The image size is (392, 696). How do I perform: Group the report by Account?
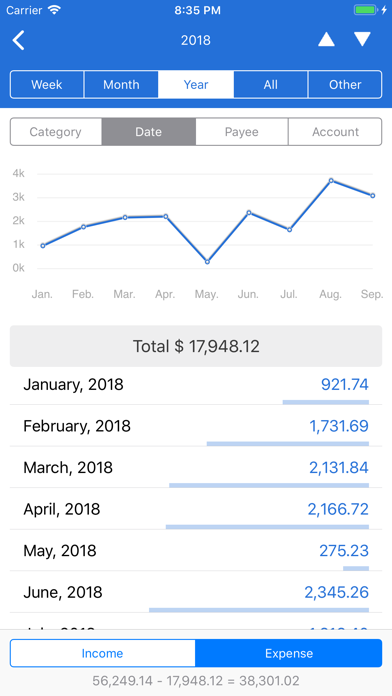[x=335, y=132]
